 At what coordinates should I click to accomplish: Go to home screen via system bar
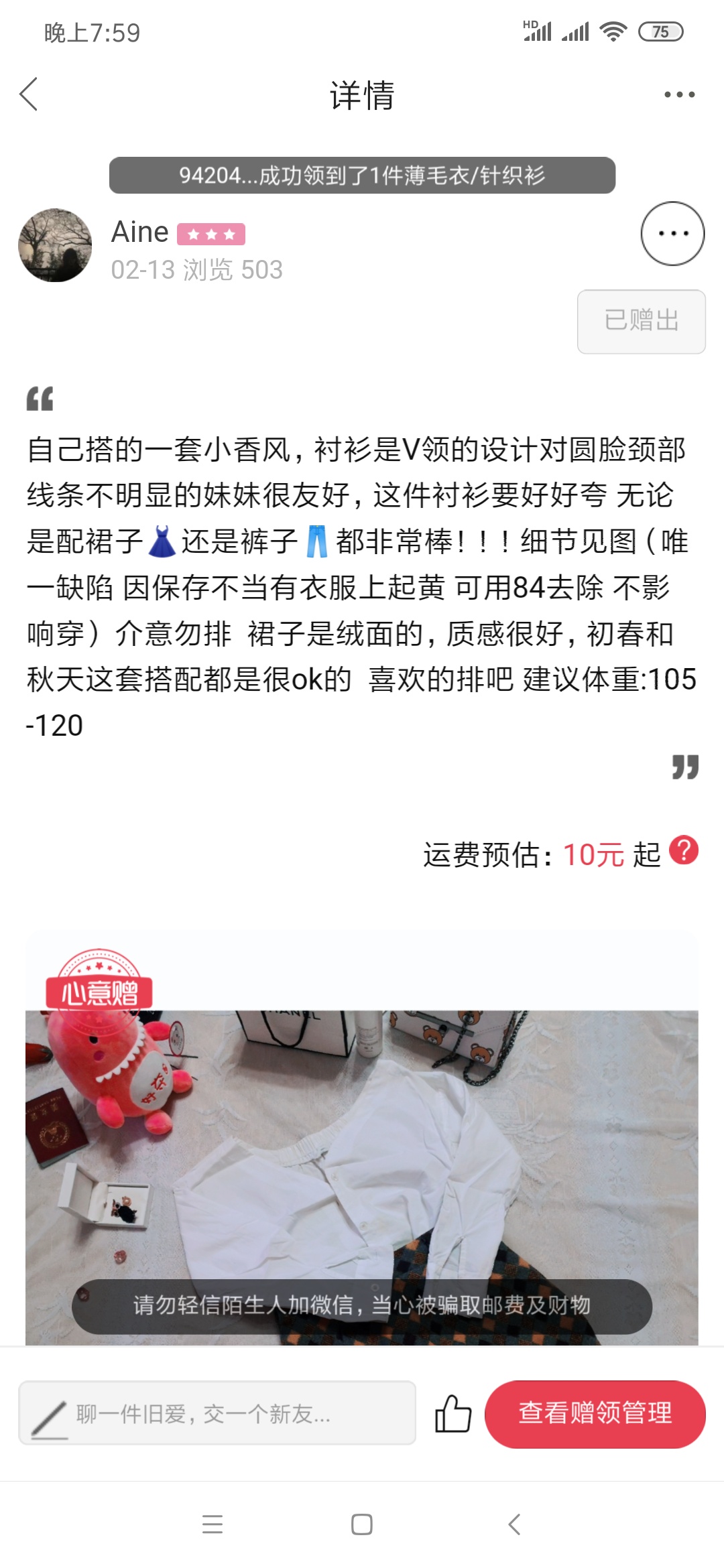(x=362, y=1524)
